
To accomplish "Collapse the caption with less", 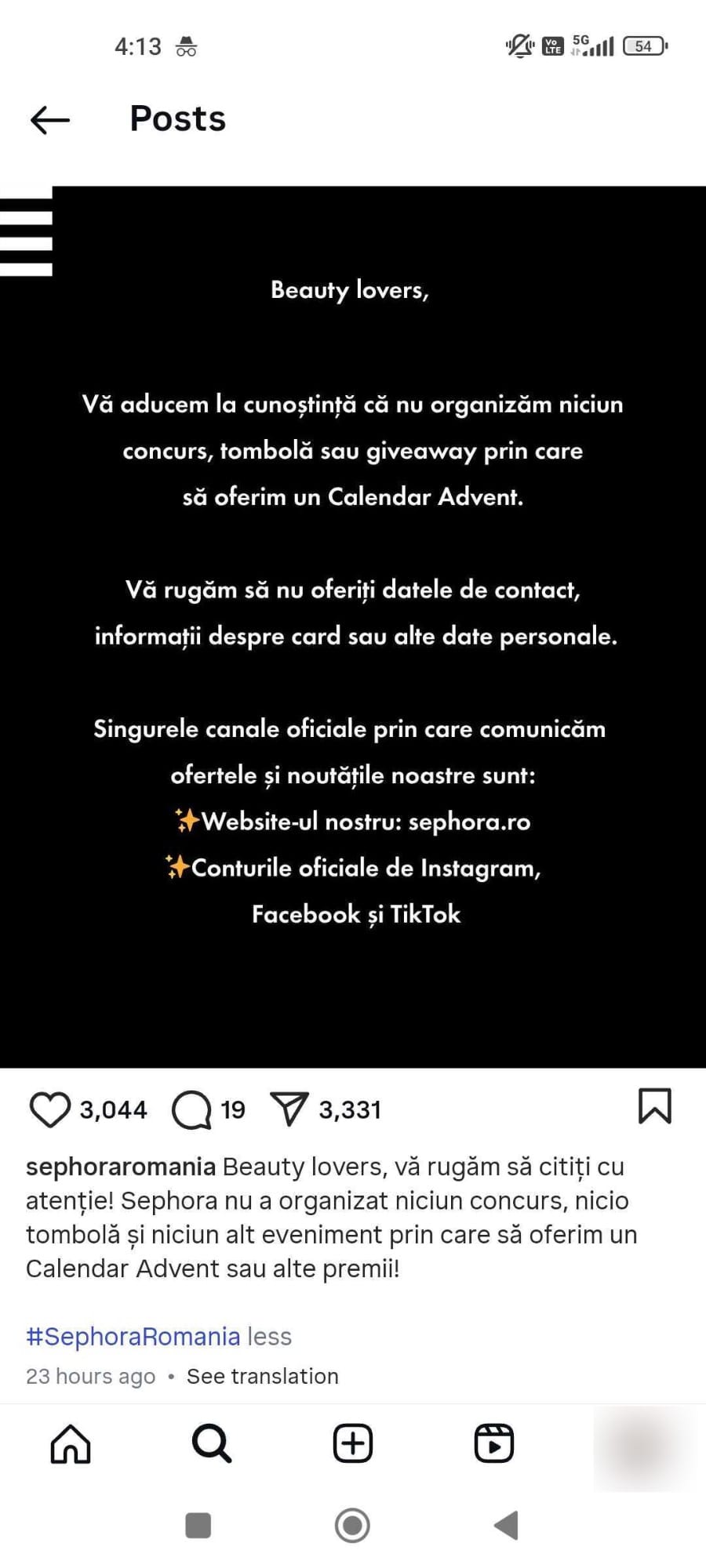I will [270, 1336].
